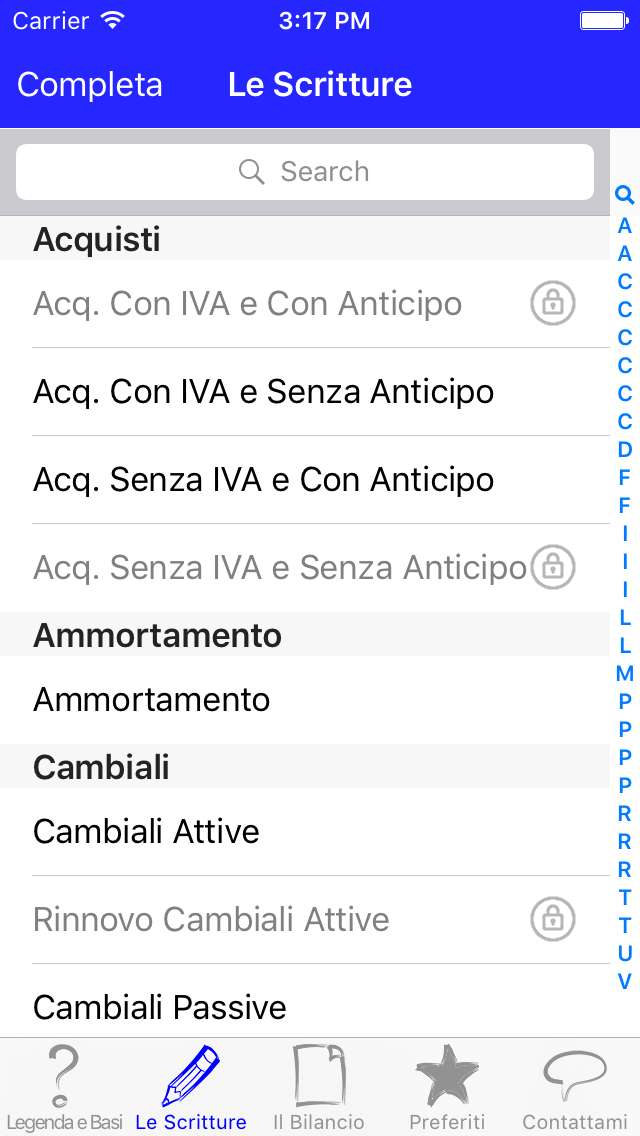Open Cambiali Attive
The width and height of the screenshot is (640, 1136).
(304, 832)
